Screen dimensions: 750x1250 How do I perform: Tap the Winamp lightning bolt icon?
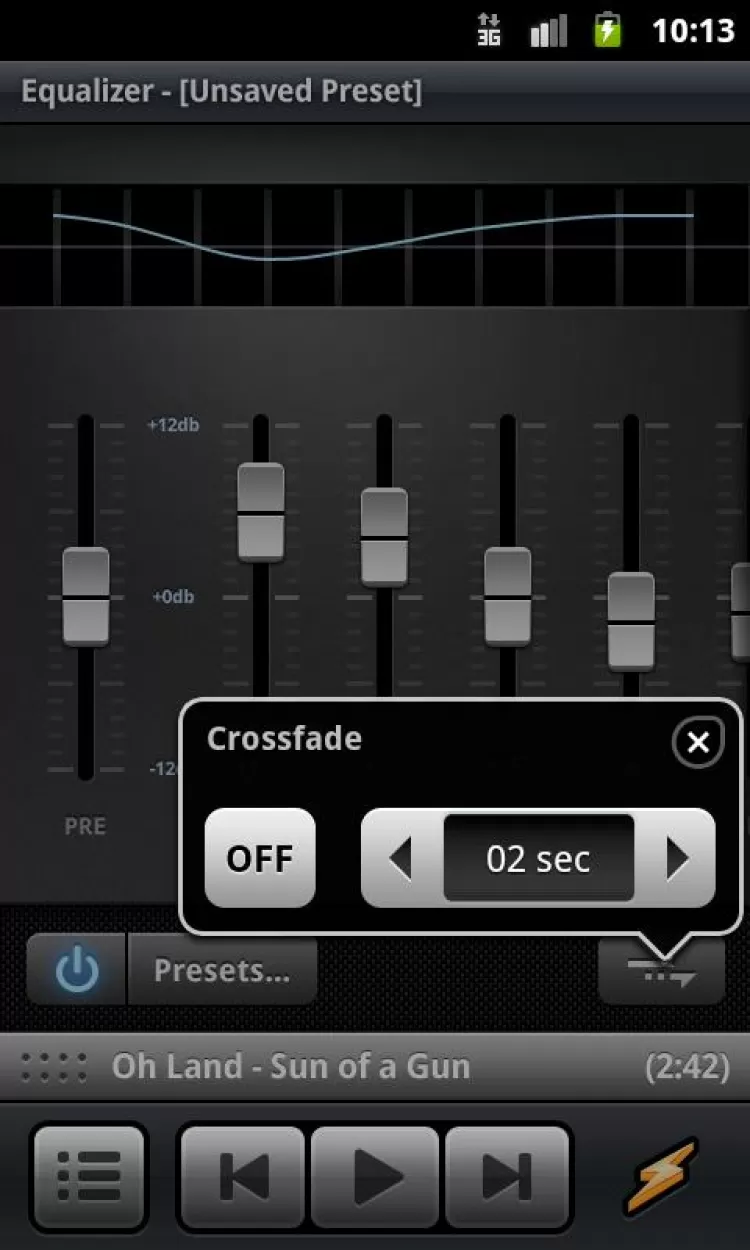tap(660, 1177)
